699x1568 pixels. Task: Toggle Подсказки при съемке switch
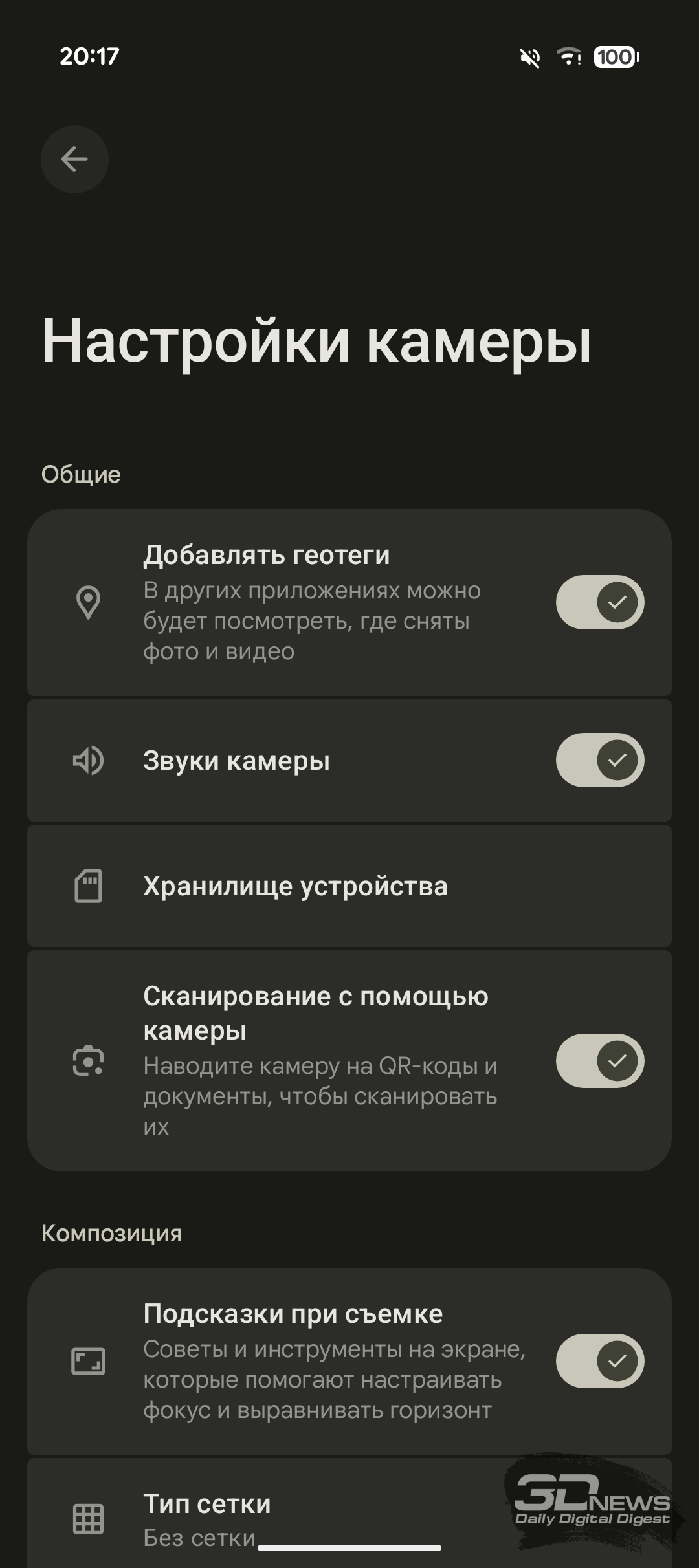(x=599, y=1361)
